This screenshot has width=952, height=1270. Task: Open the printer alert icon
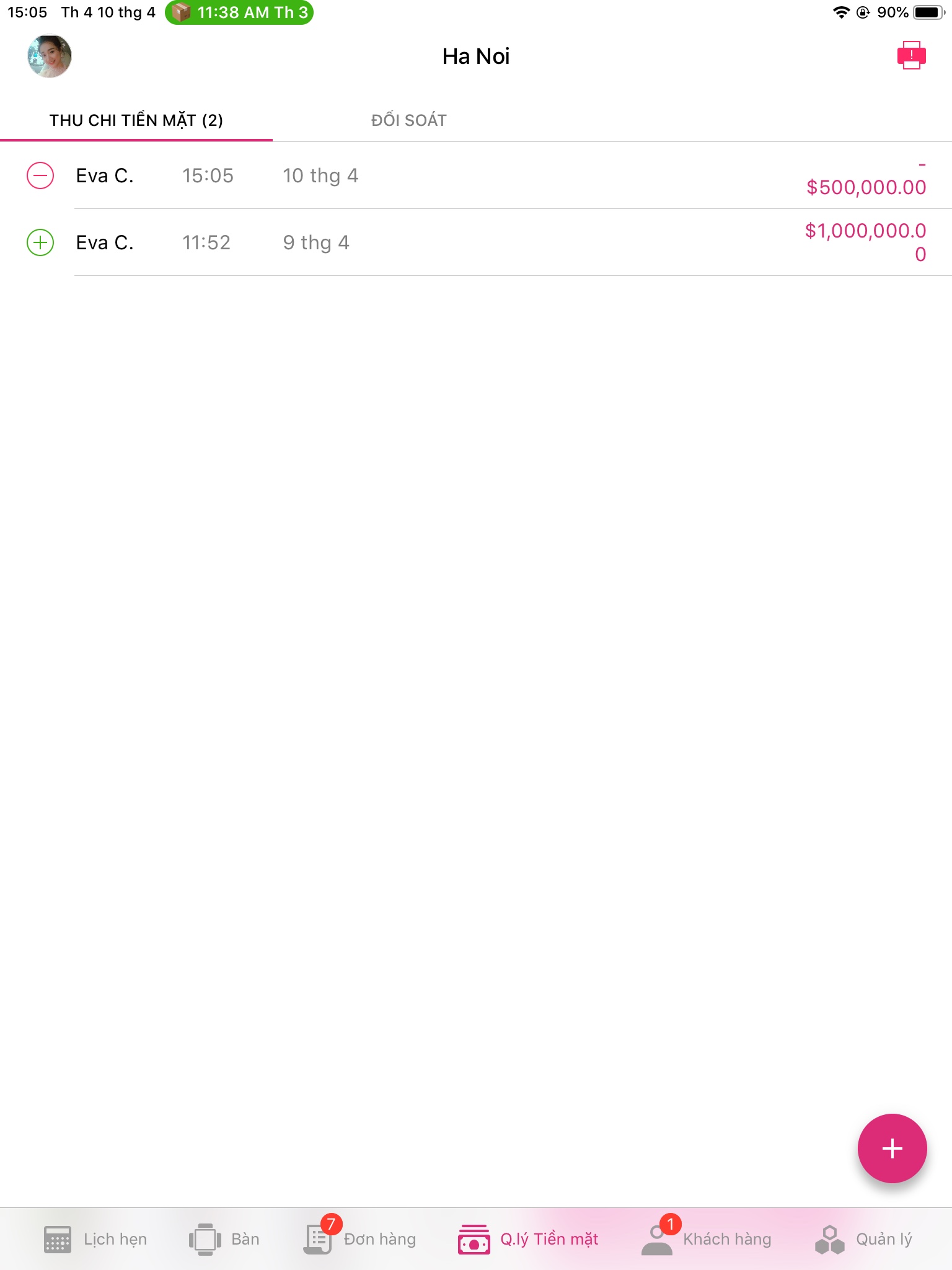coord(911,56)
